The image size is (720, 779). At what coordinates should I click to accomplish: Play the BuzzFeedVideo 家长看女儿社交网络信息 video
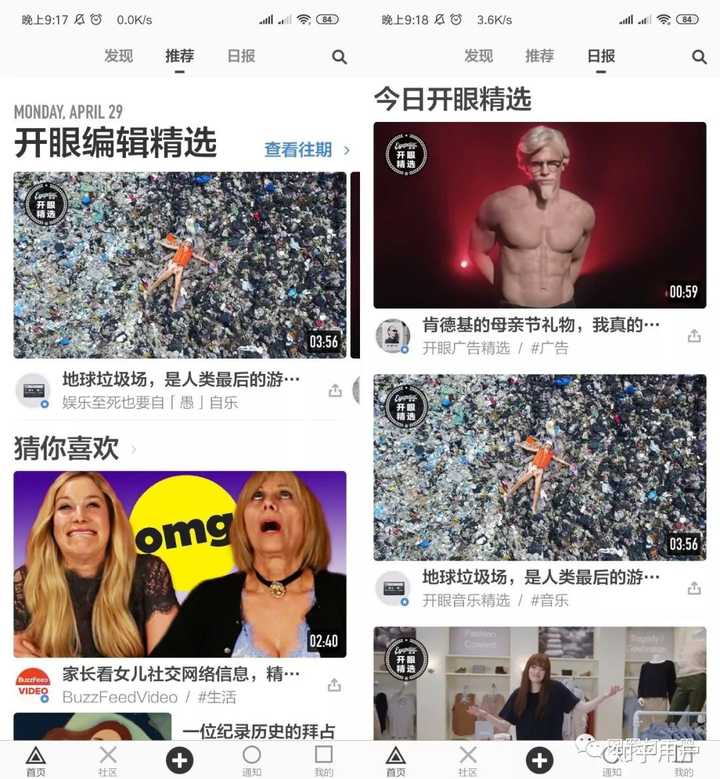[x=180, y=564]
